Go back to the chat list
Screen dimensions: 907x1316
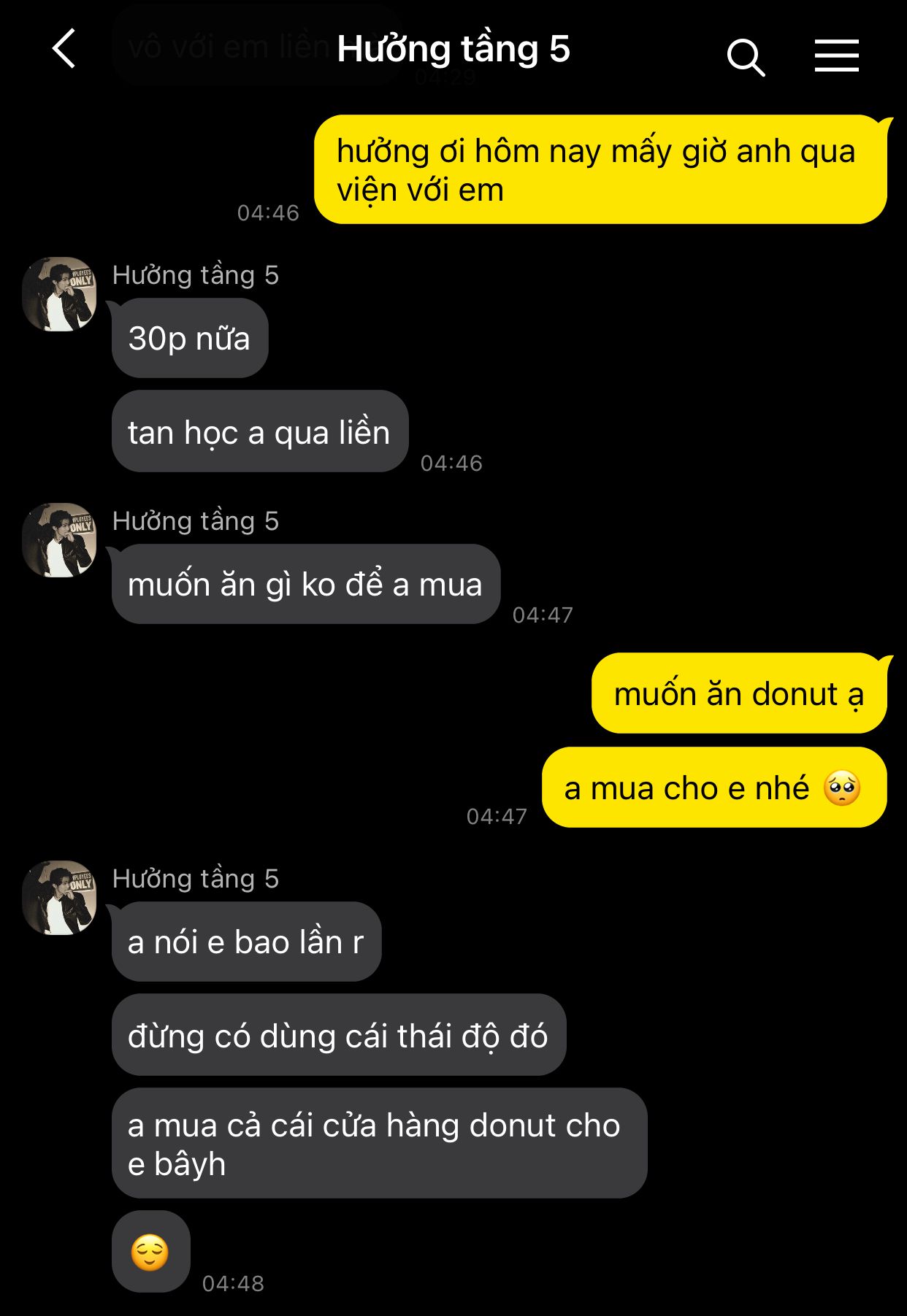(64, 49)
